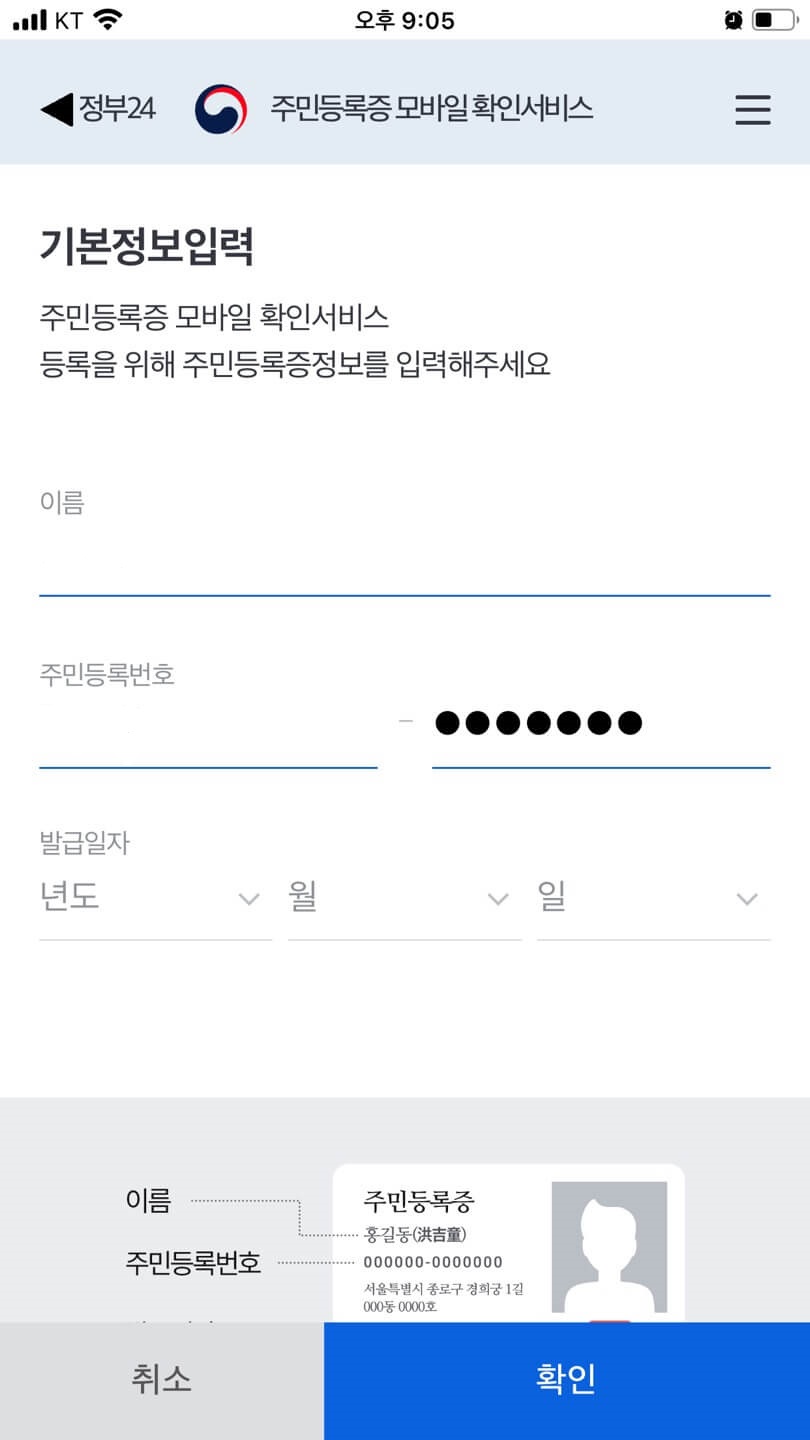Open the hamburger menu

pyautogui.click(x=752, y=110)
